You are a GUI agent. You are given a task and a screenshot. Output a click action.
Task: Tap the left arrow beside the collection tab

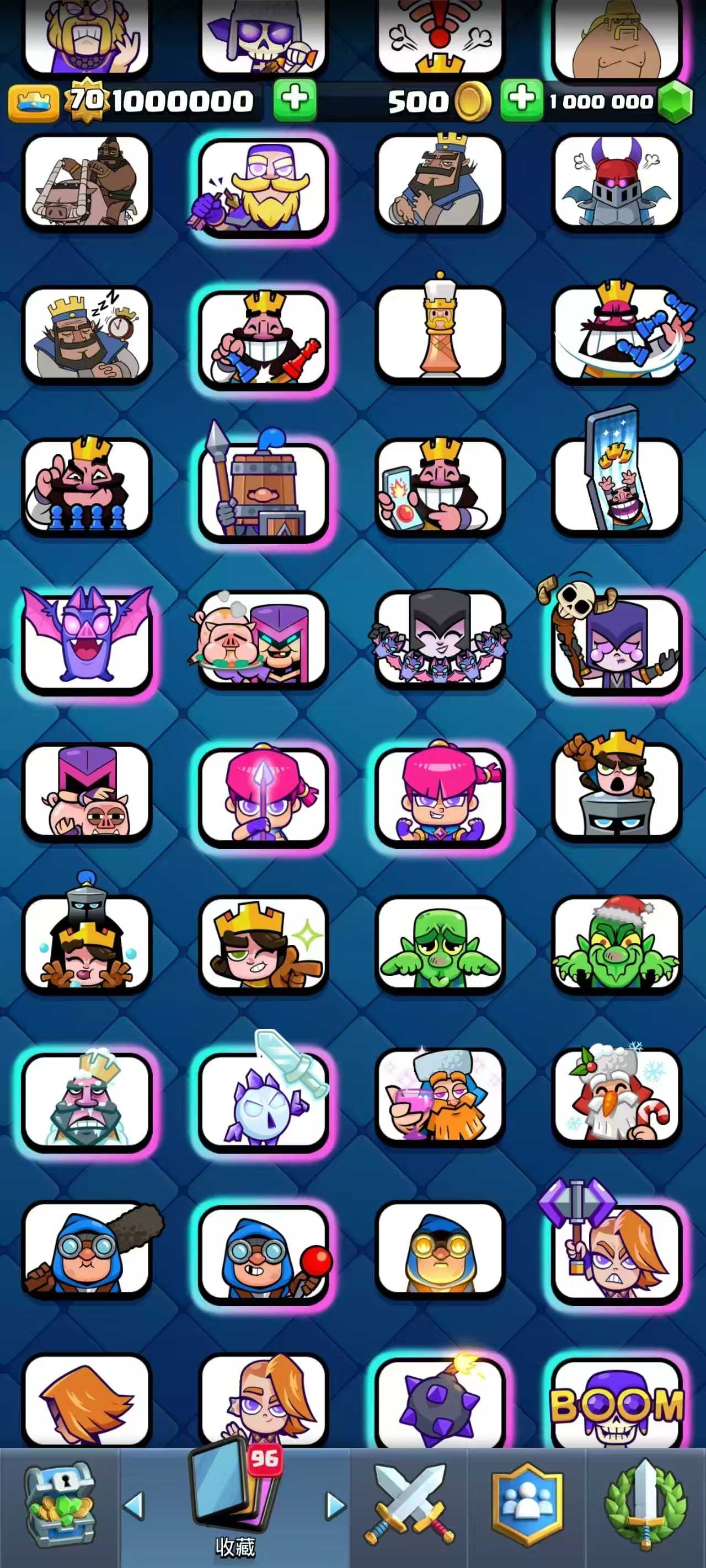click(x=134, y=1505)
